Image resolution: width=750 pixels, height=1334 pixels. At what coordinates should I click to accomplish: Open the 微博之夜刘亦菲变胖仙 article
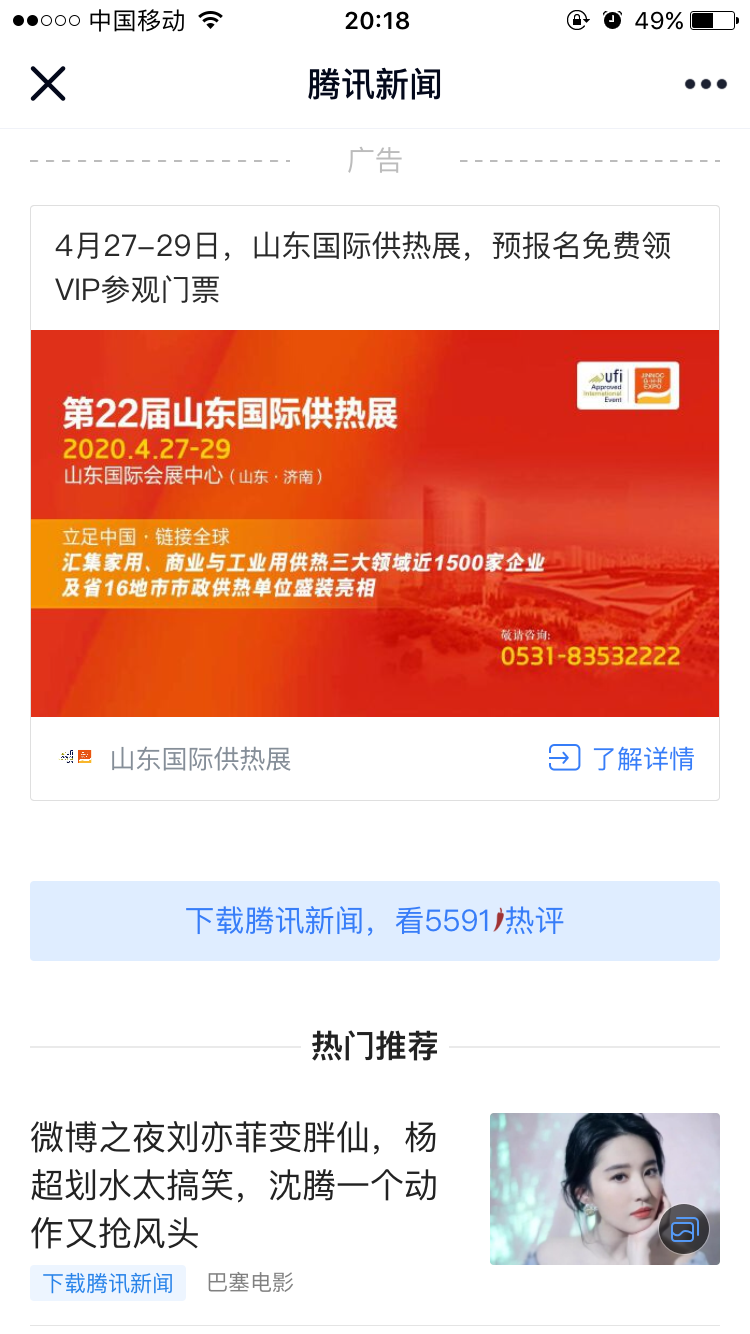click(x=234, y=1185)
